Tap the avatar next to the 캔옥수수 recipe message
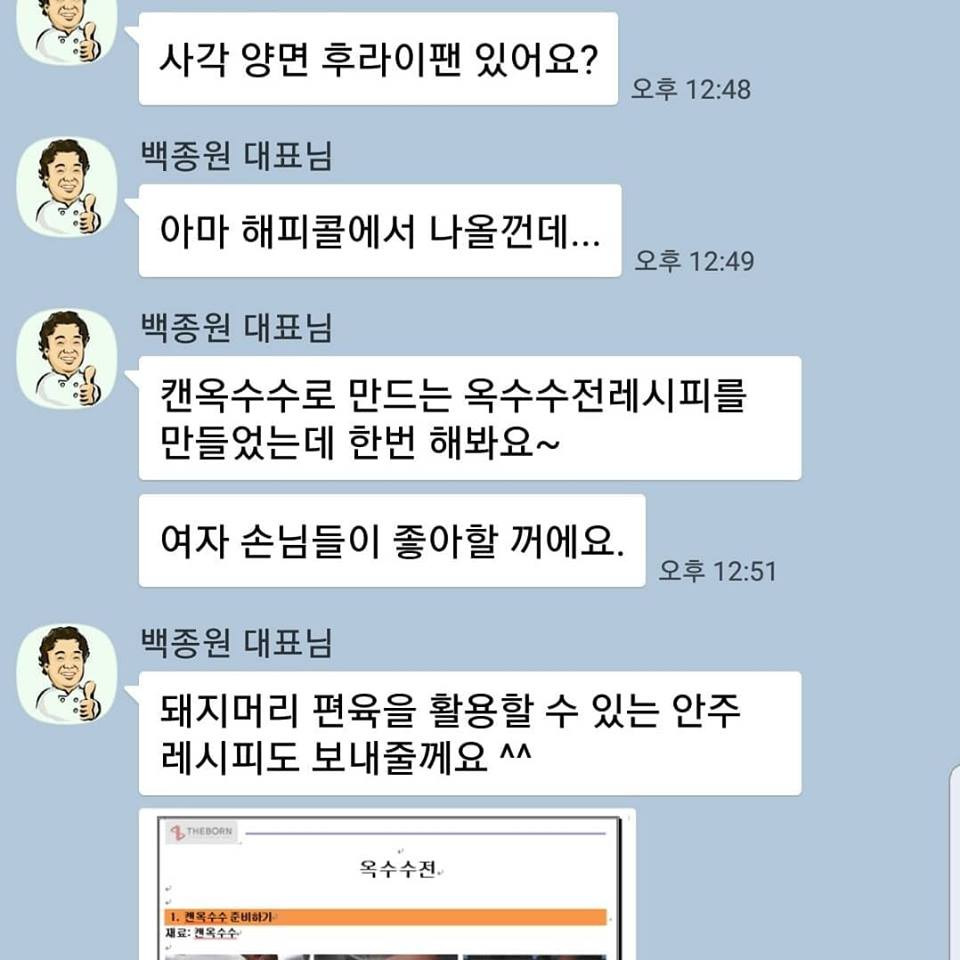Viewport: 960px width, 960px height. (x=68, y=357)
